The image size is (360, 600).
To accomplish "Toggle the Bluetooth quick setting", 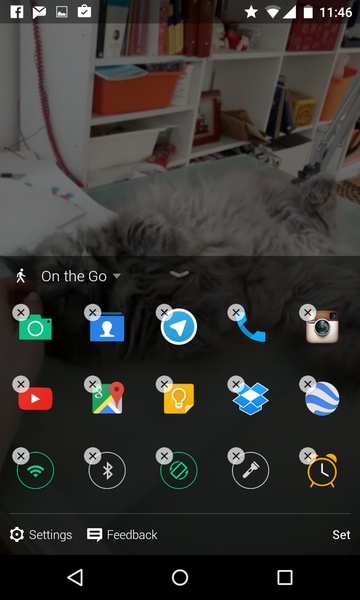I will pos(107,470).
